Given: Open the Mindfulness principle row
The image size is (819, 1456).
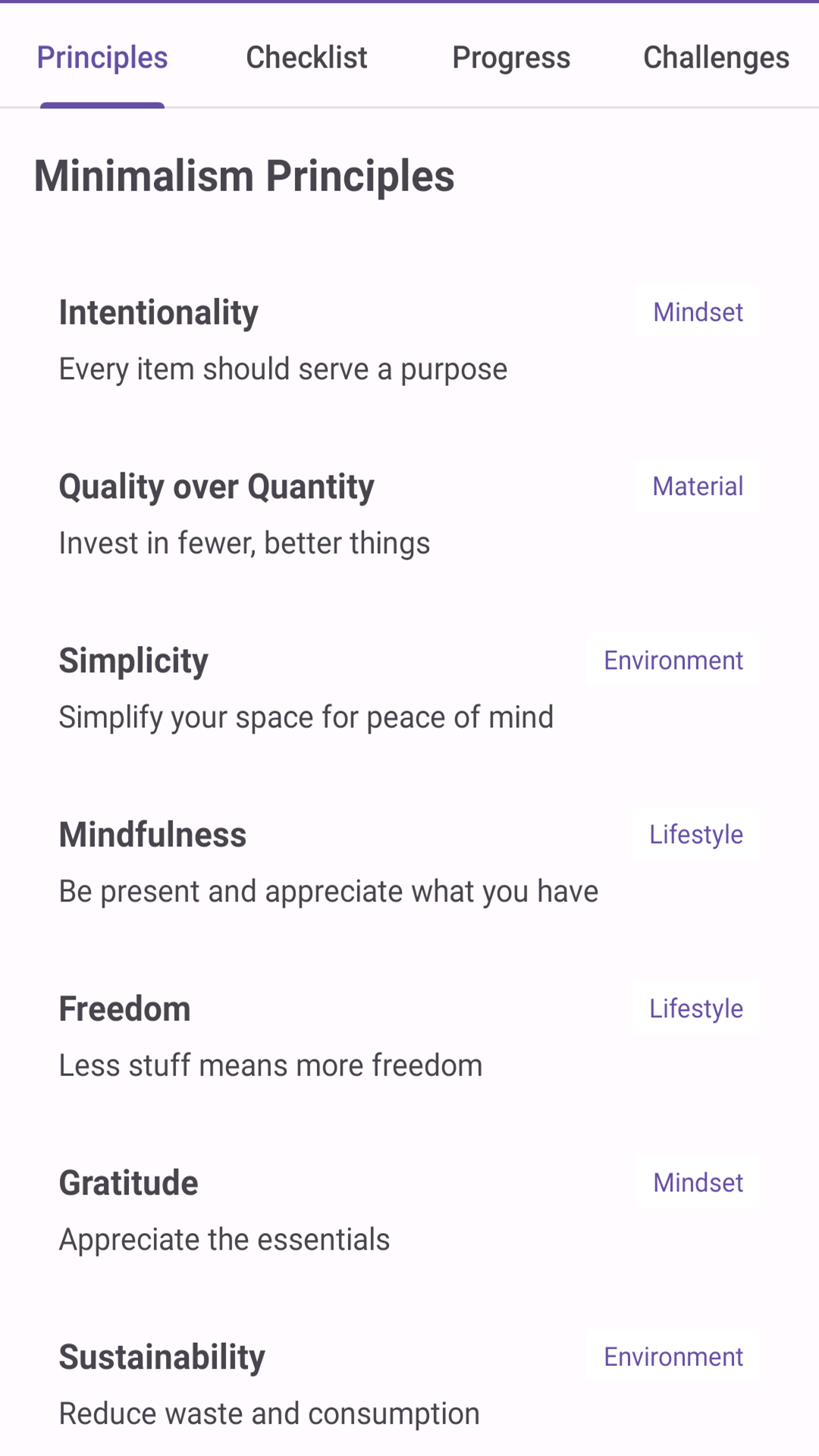Looking at the screenshot, I should pyautogui.click(x=409, y=863).
